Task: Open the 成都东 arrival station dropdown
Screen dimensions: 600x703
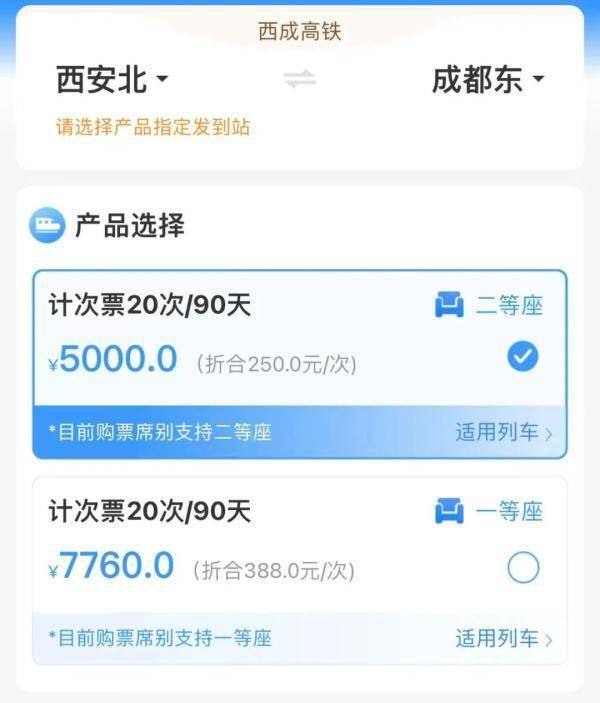Action: coord(487,80)
